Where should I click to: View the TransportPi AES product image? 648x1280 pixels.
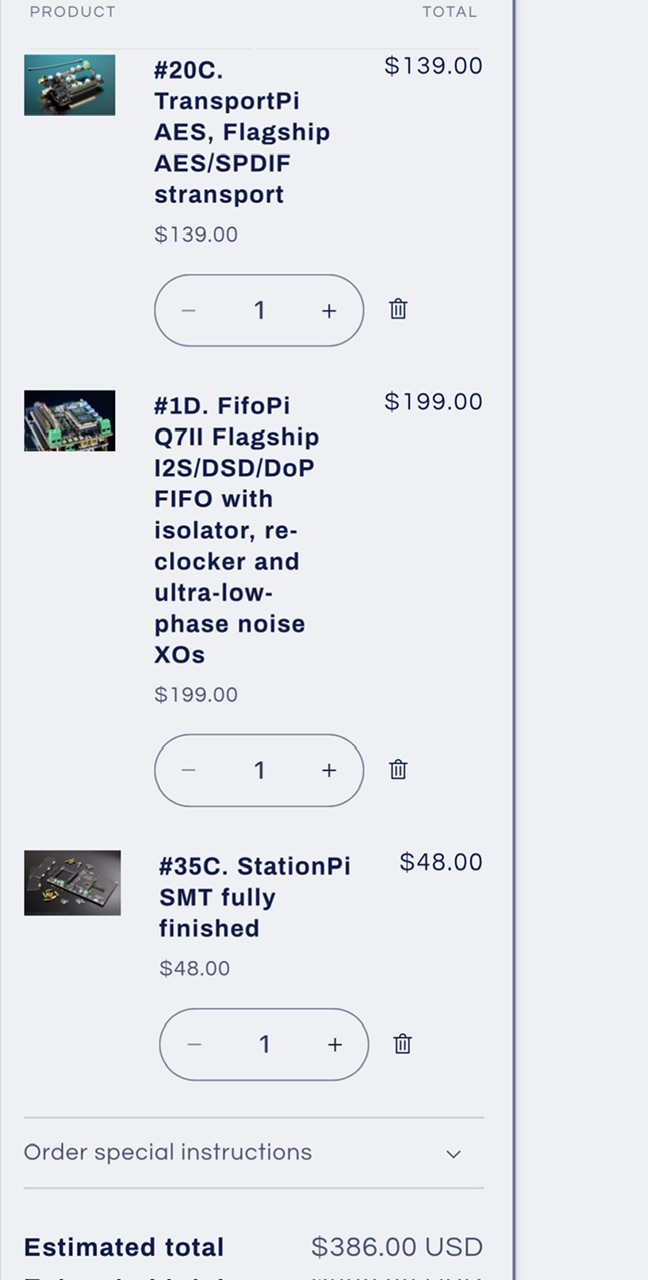70,85
